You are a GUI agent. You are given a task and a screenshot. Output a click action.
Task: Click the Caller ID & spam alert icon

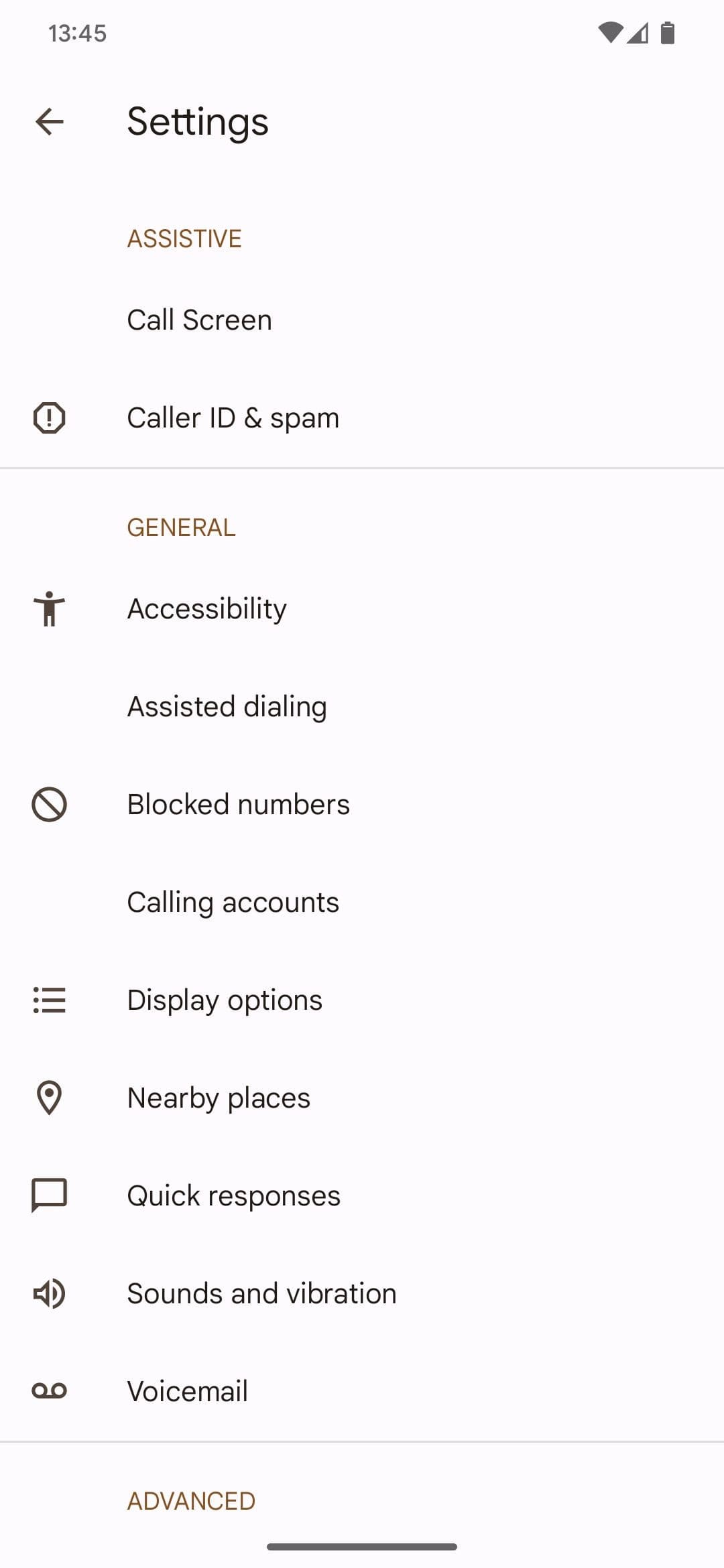49,416
